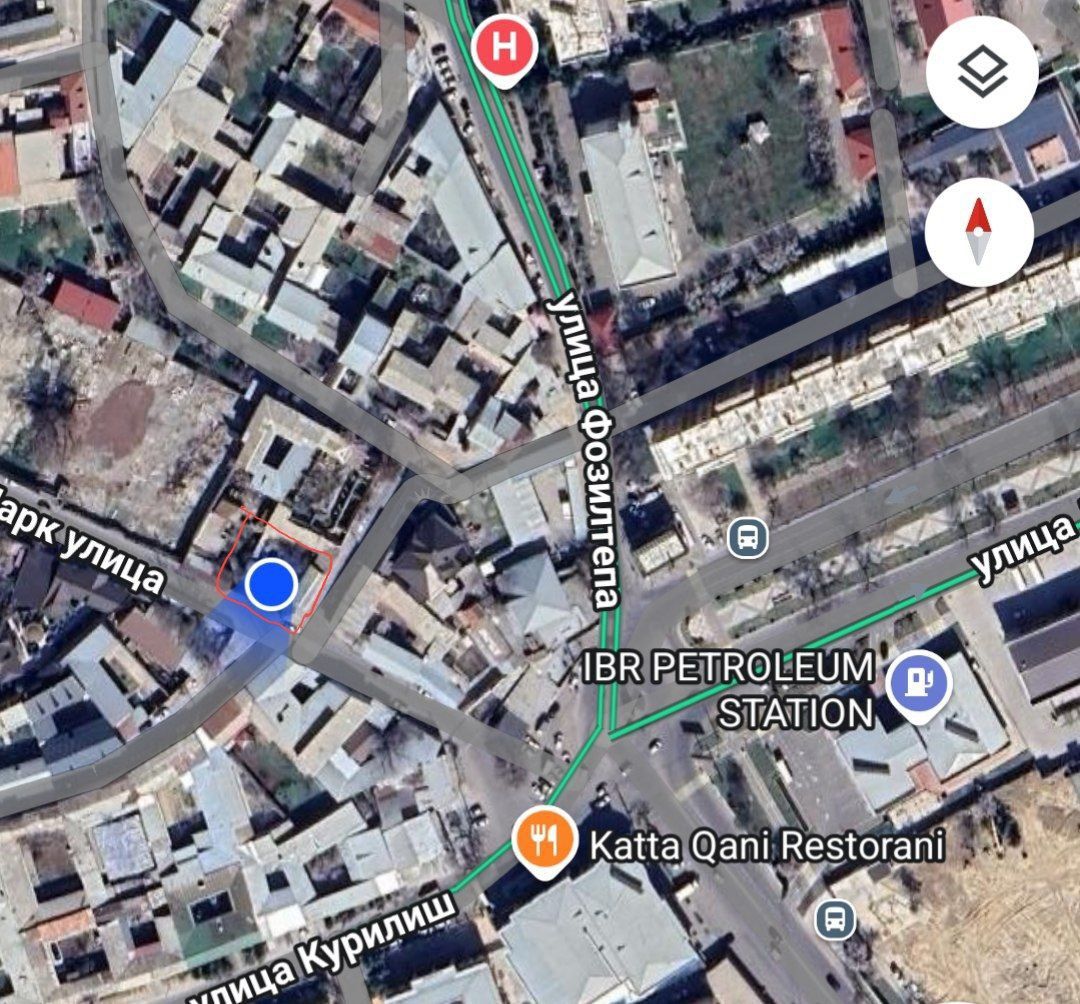Tap the compass to reset north
This screenshot has width=1080, height=1004.
[978, 231]
